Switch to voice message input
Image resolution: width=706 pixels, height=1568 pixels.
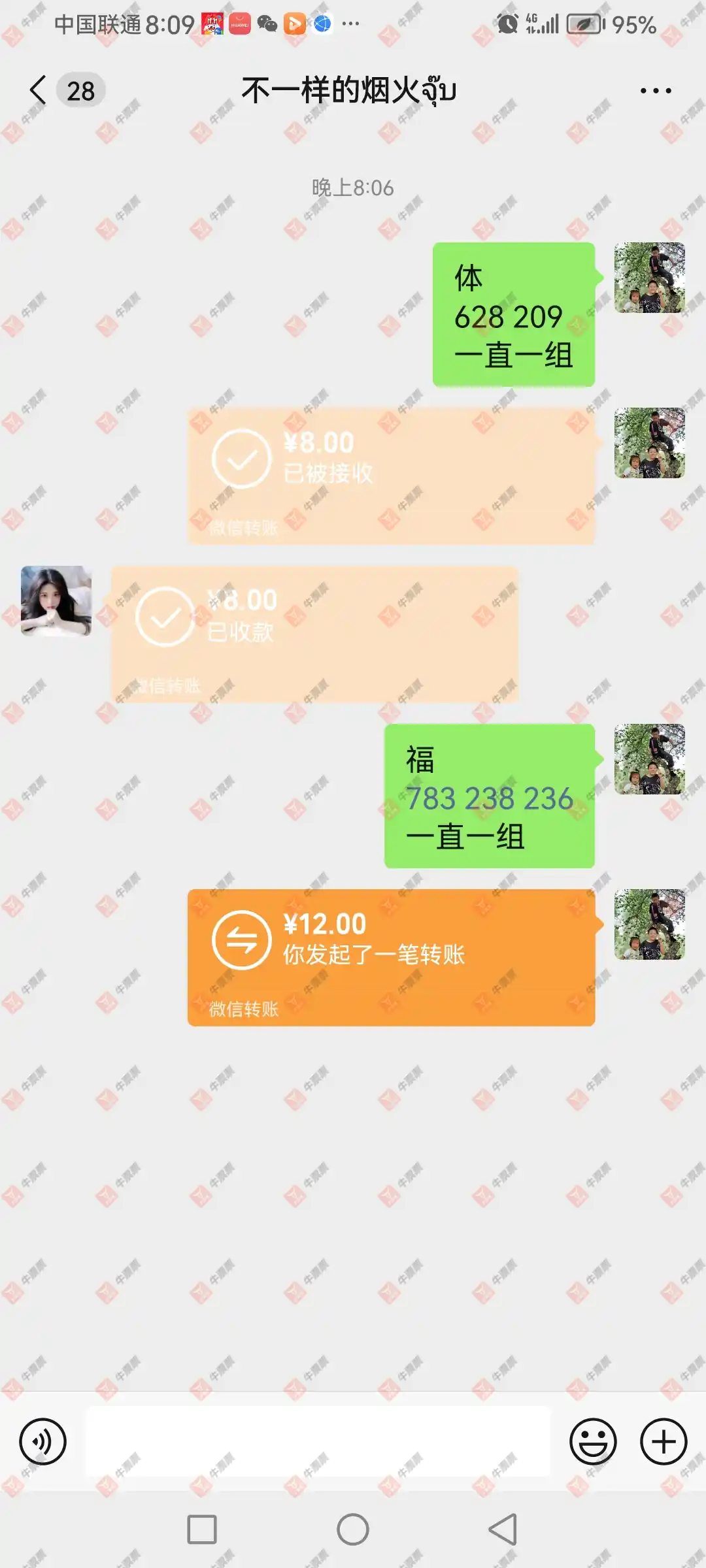tap(42, 1441)
